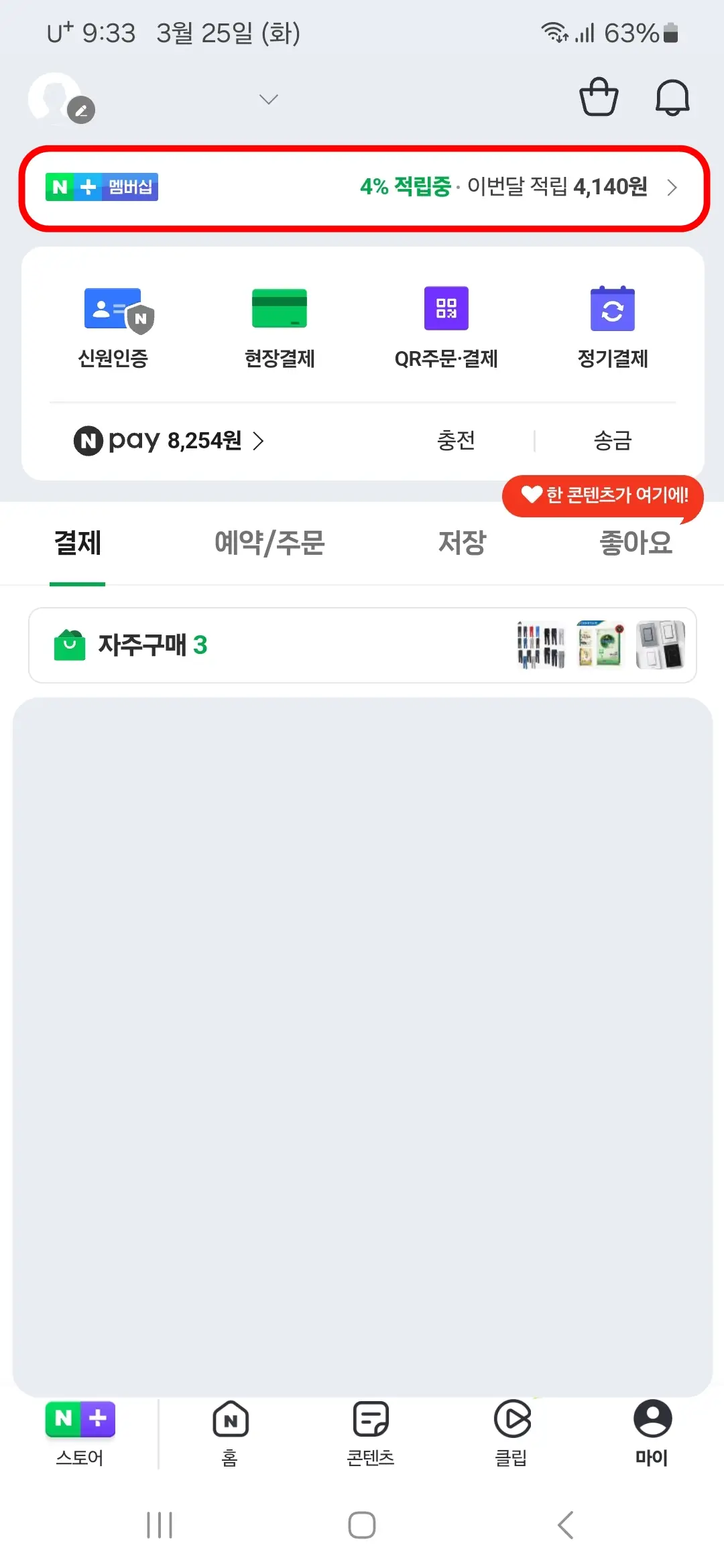Viewport: 724px width, 1568px height.
Task: Expand the account switcher chevron
Action: (267, 99)
